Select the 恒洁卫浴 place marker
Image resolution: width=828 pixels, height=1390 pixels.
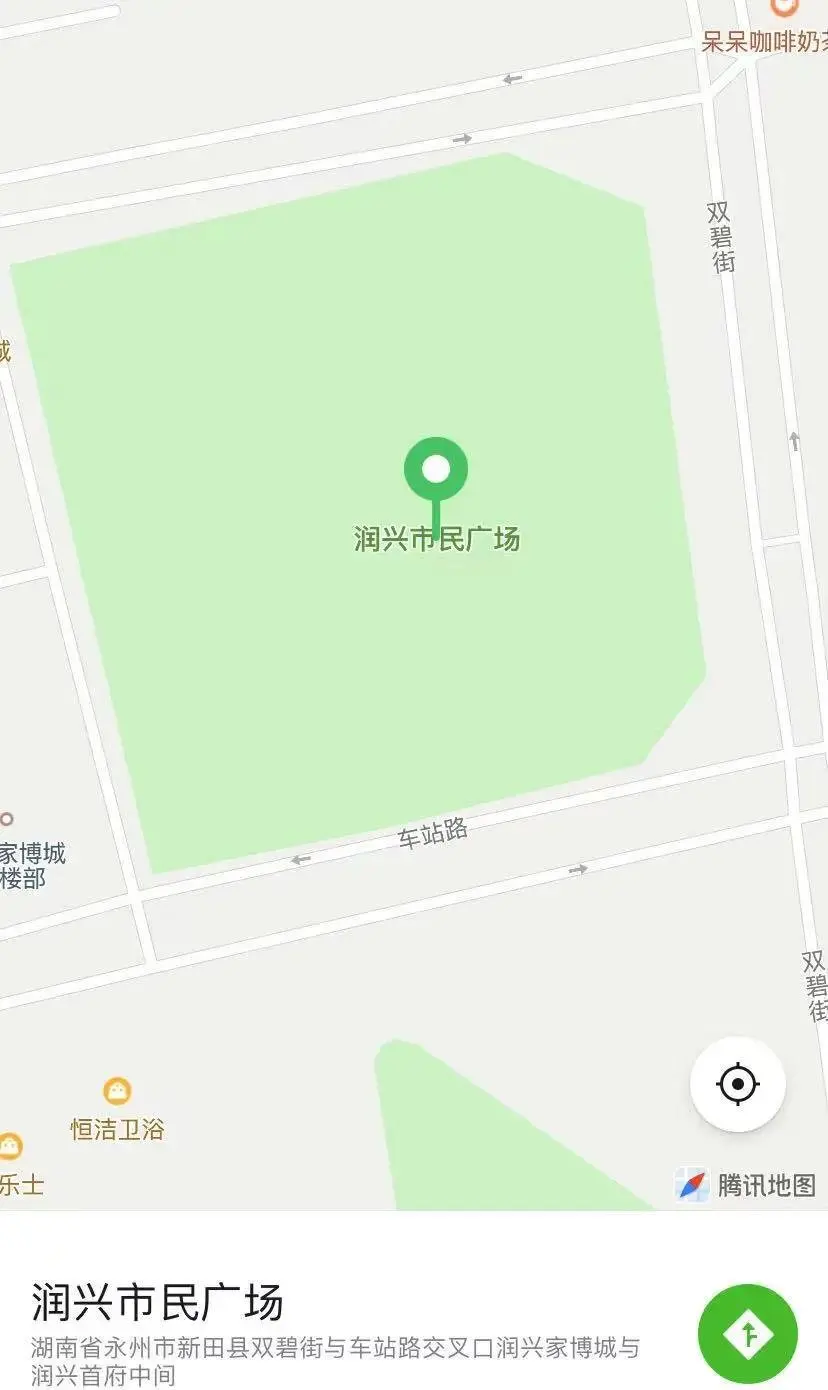click(x=117, y=1091)
